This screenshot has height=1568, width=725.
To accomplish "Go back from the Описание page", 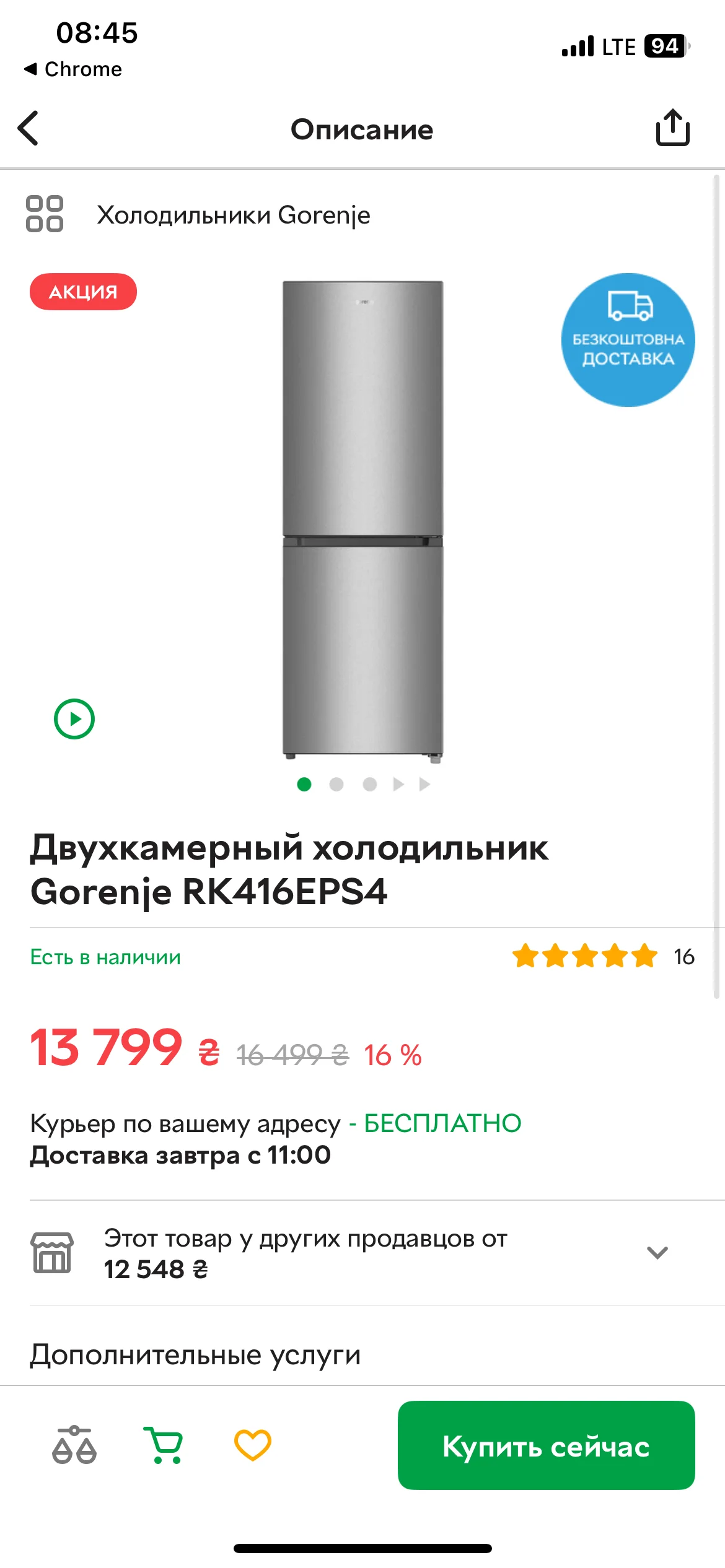I will pos(29,129).
